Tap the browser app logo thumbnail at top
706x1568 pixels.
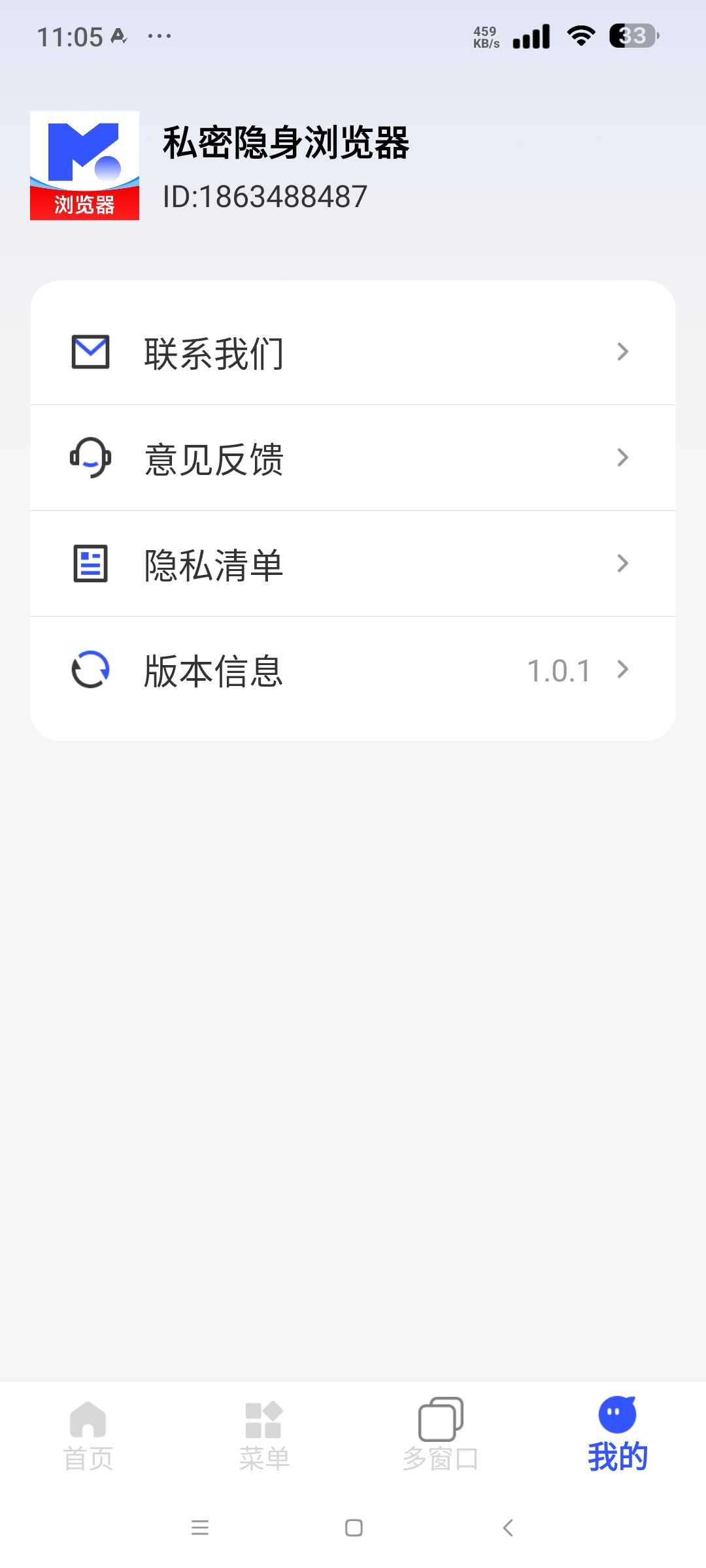85,165
